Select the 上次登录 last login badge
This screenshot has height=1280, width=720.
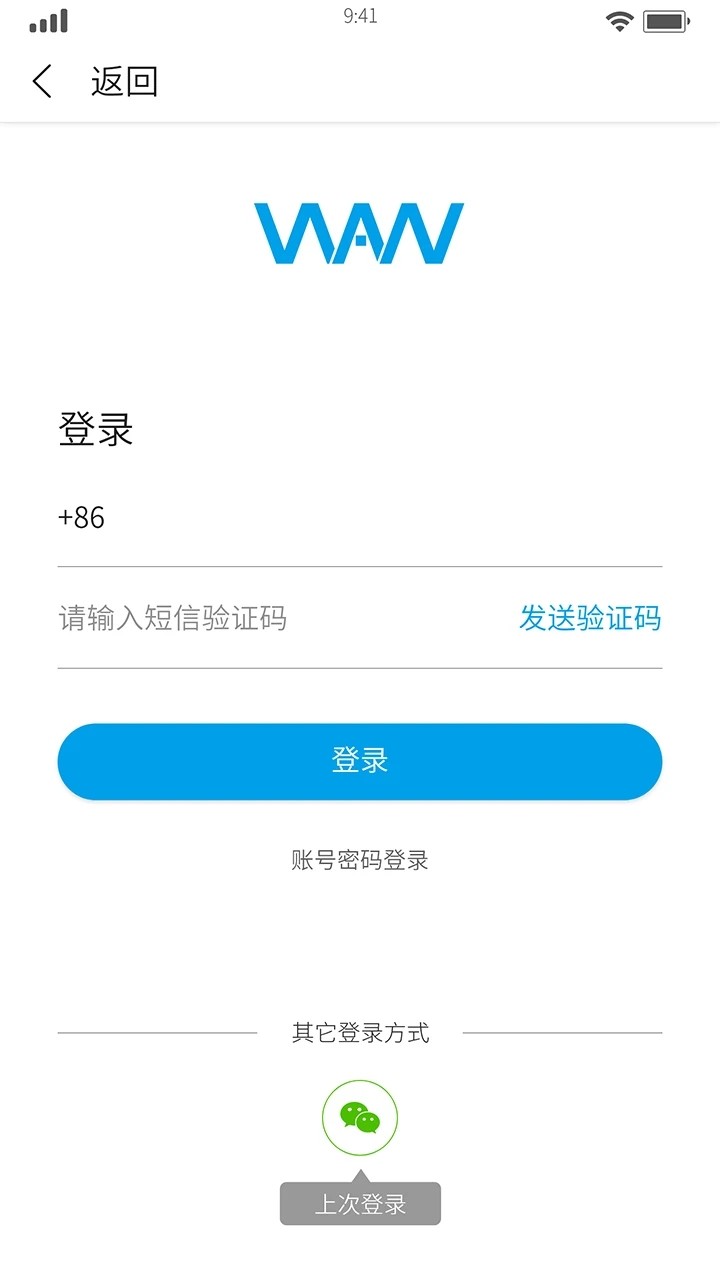coord(359,1203)
